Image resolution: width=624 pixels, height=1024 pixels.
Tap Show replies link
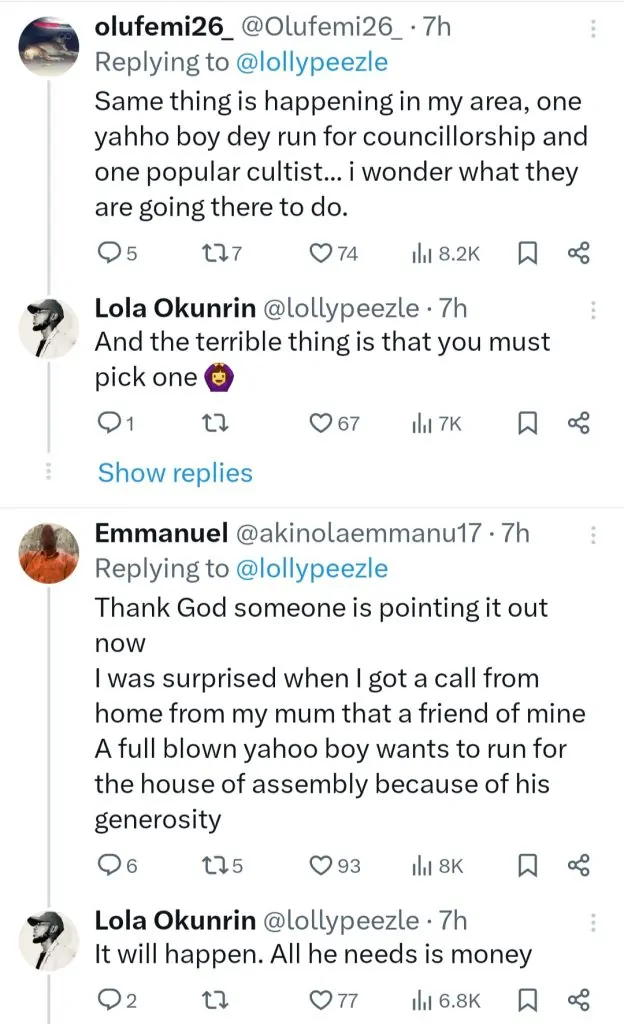(174, 472)
